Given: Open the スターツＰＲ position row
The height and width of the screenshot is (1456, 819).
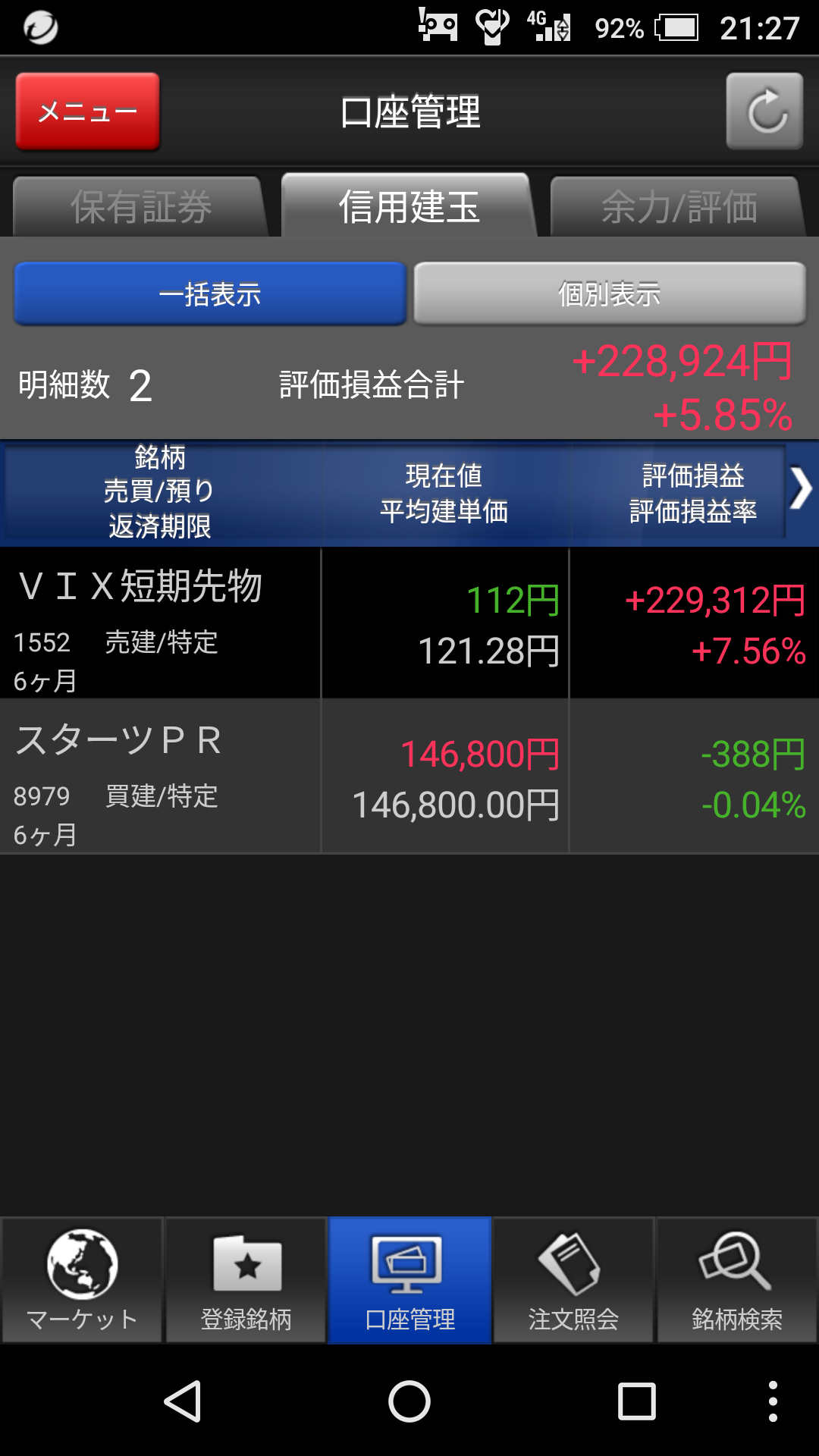Looking at the screenshot, I should click(409, 777).
